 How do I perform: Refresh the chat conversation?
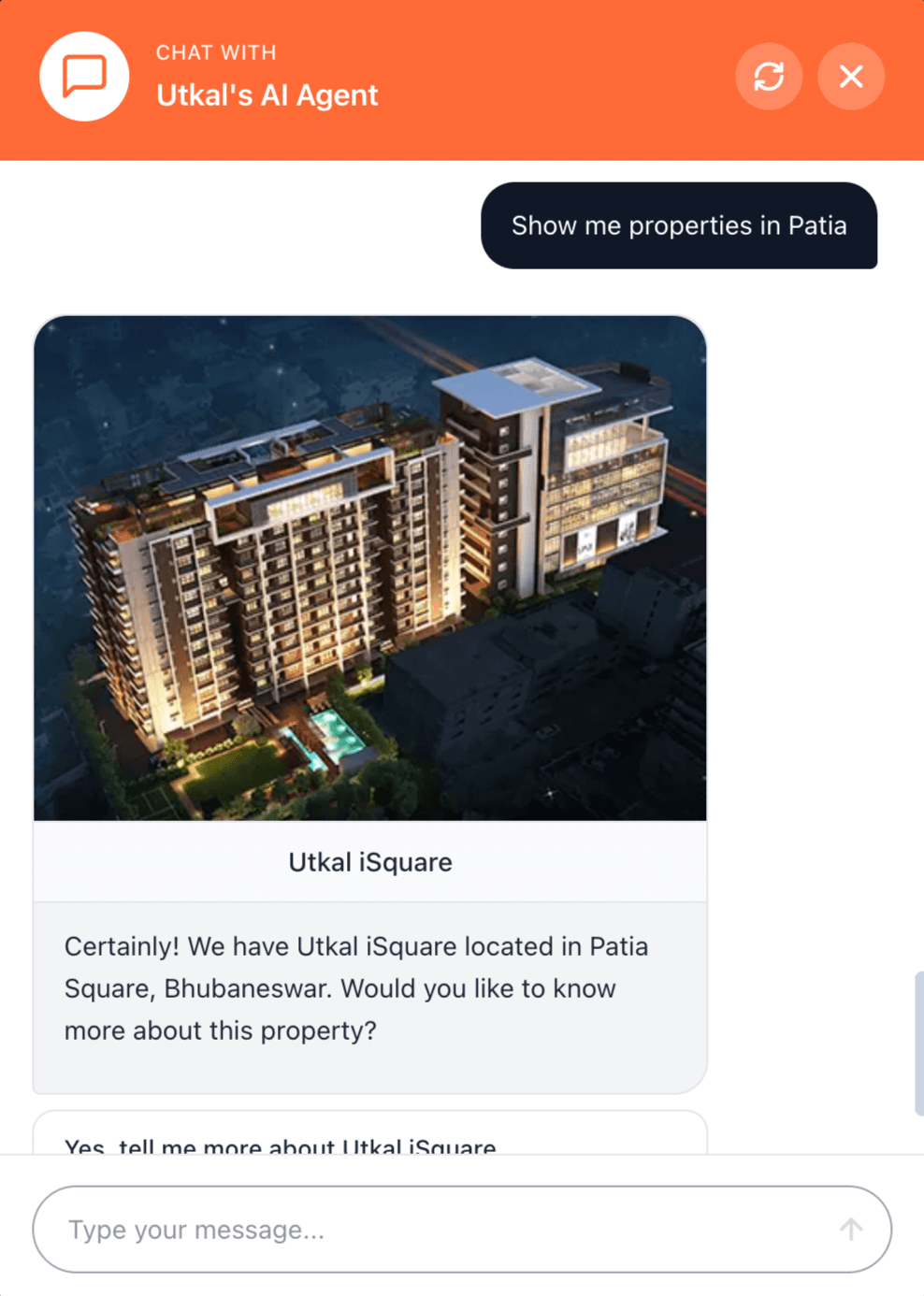[769, 77]
